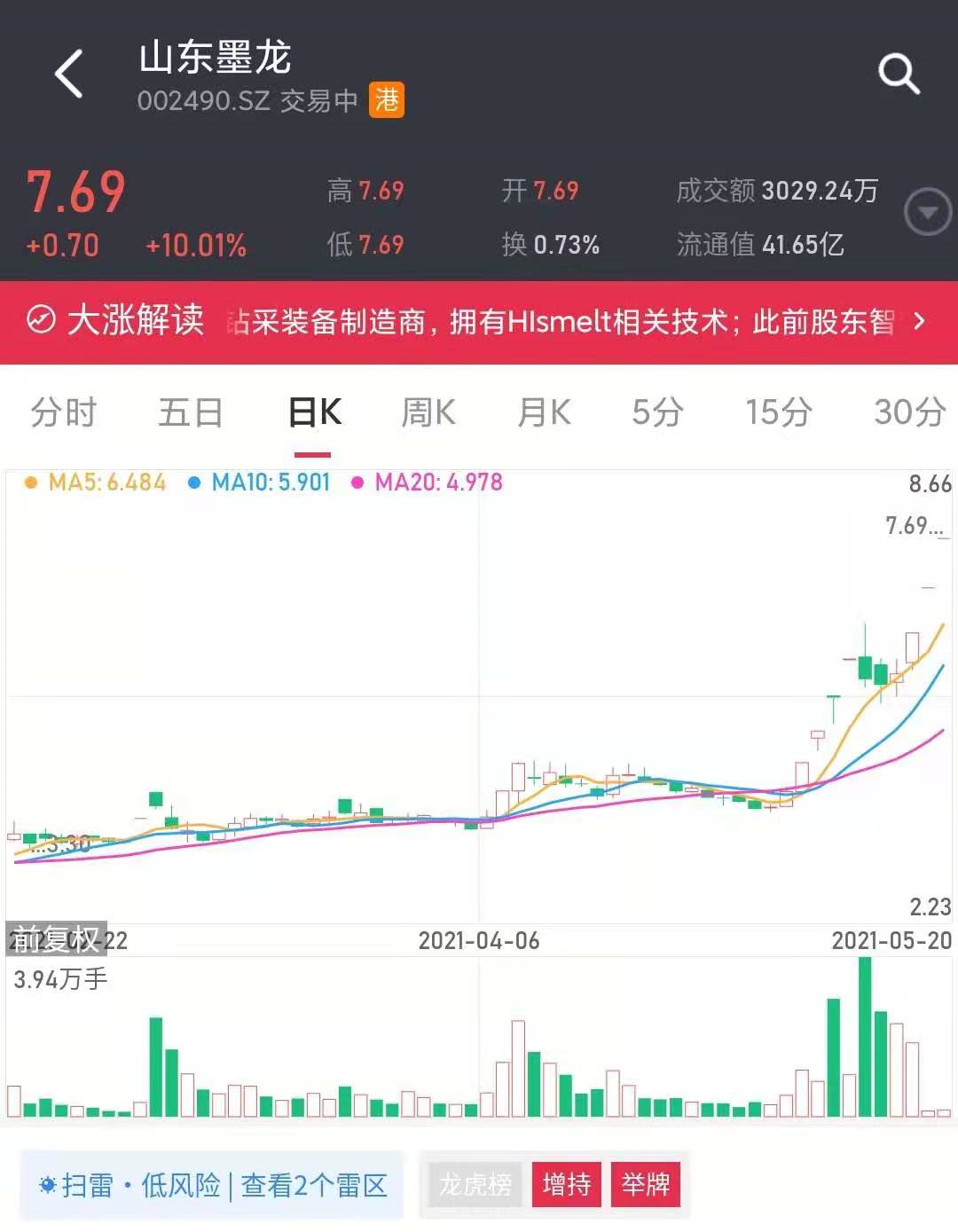Viewport: 958px width, 1232px height.
Task: Show the 5分 chart
Action: point(657,412)
